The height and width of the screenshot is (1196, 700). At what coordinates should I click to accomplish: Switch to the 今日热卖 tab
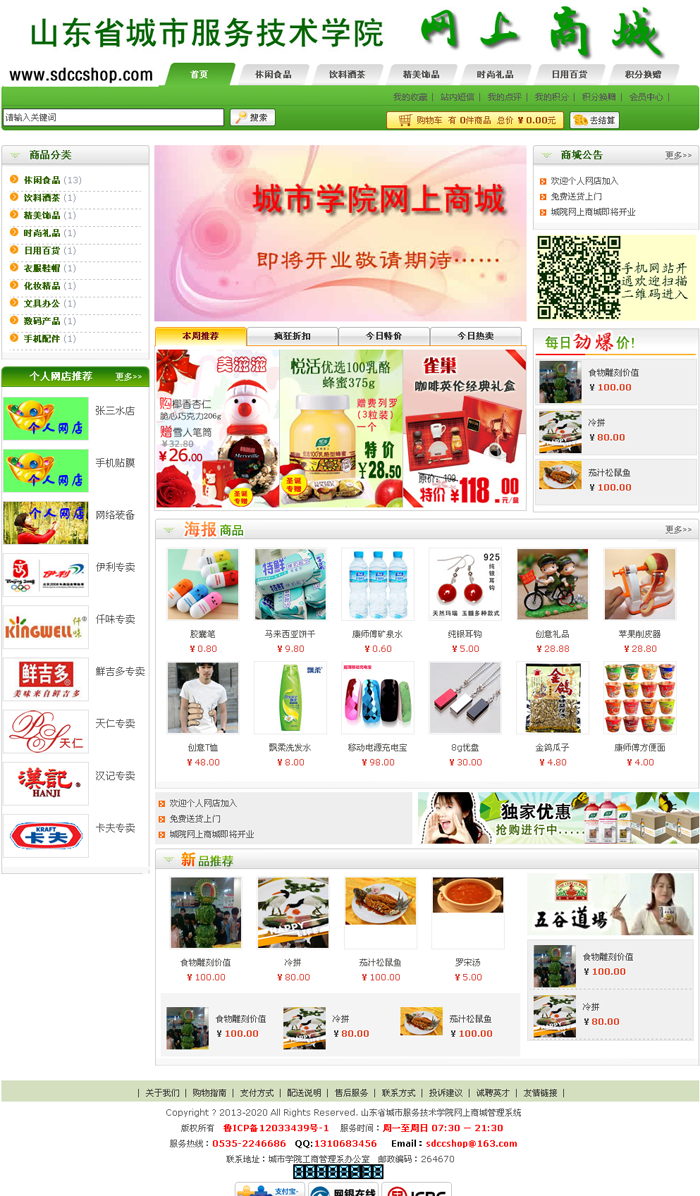coord(475,336)
